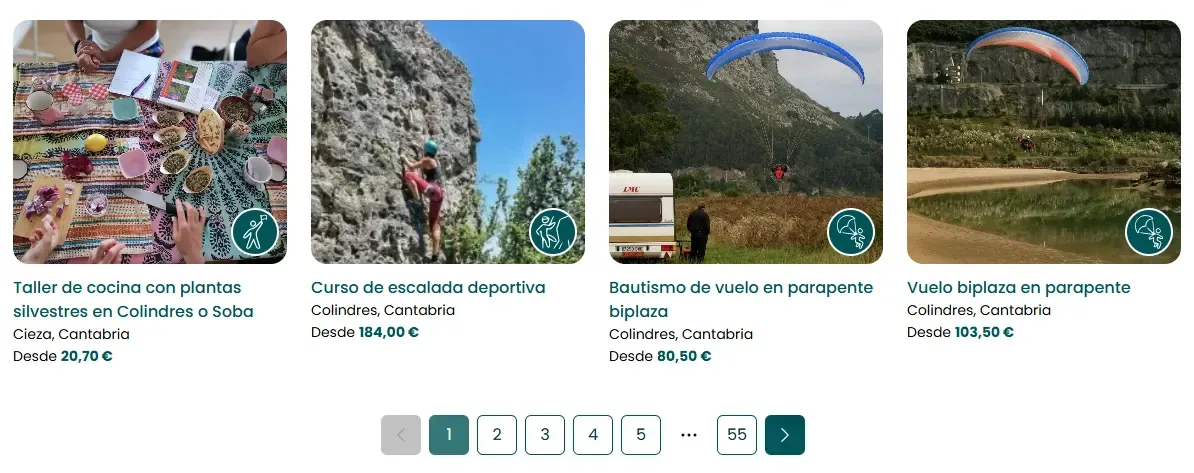Image resolution: width=1194 pixels, height=473 pixels.
Task: Go to results page 3
Action: [545, 435]
